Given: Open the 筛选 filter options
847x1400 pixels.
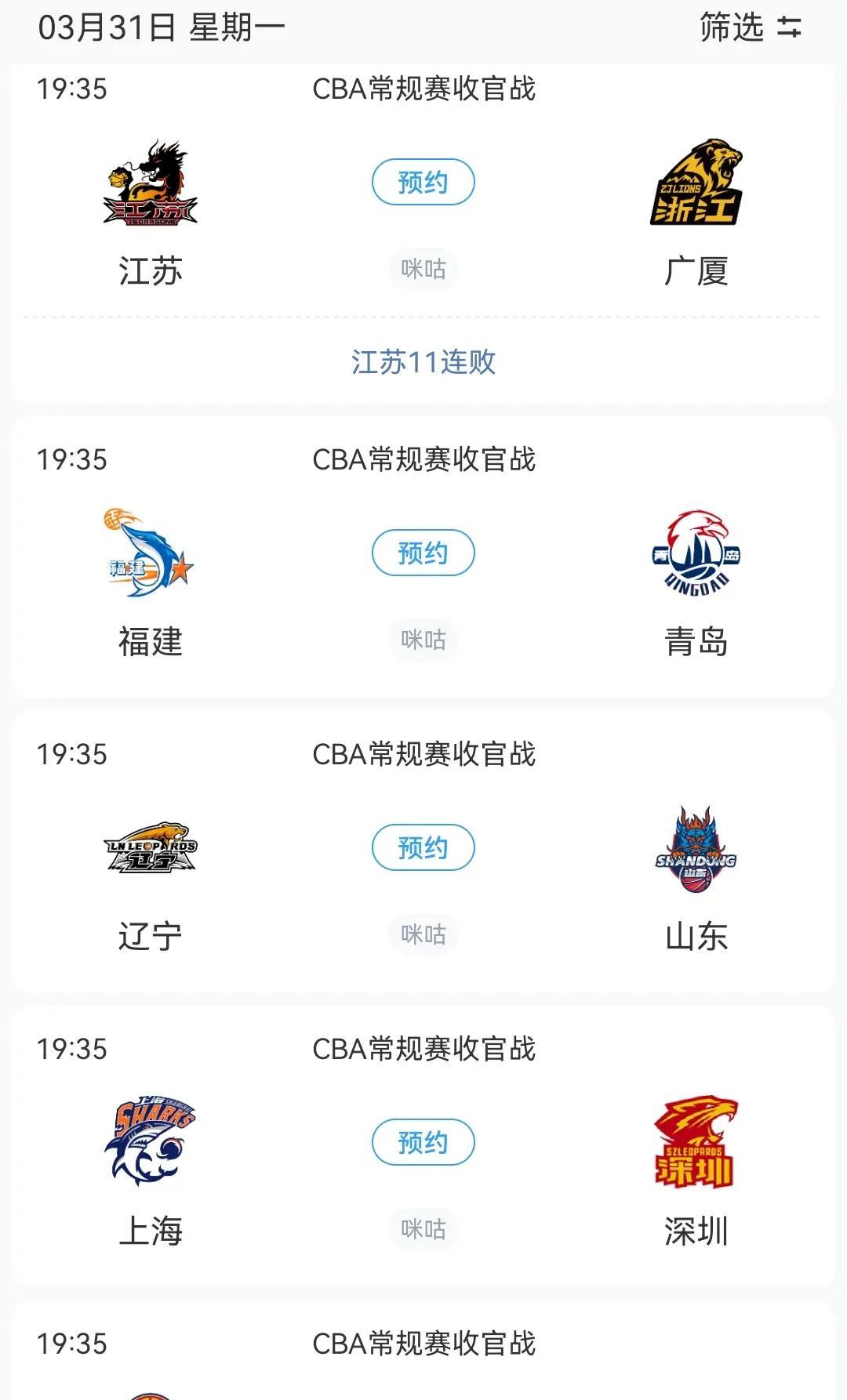Looking at the screenshot, I should click(751, 27).
